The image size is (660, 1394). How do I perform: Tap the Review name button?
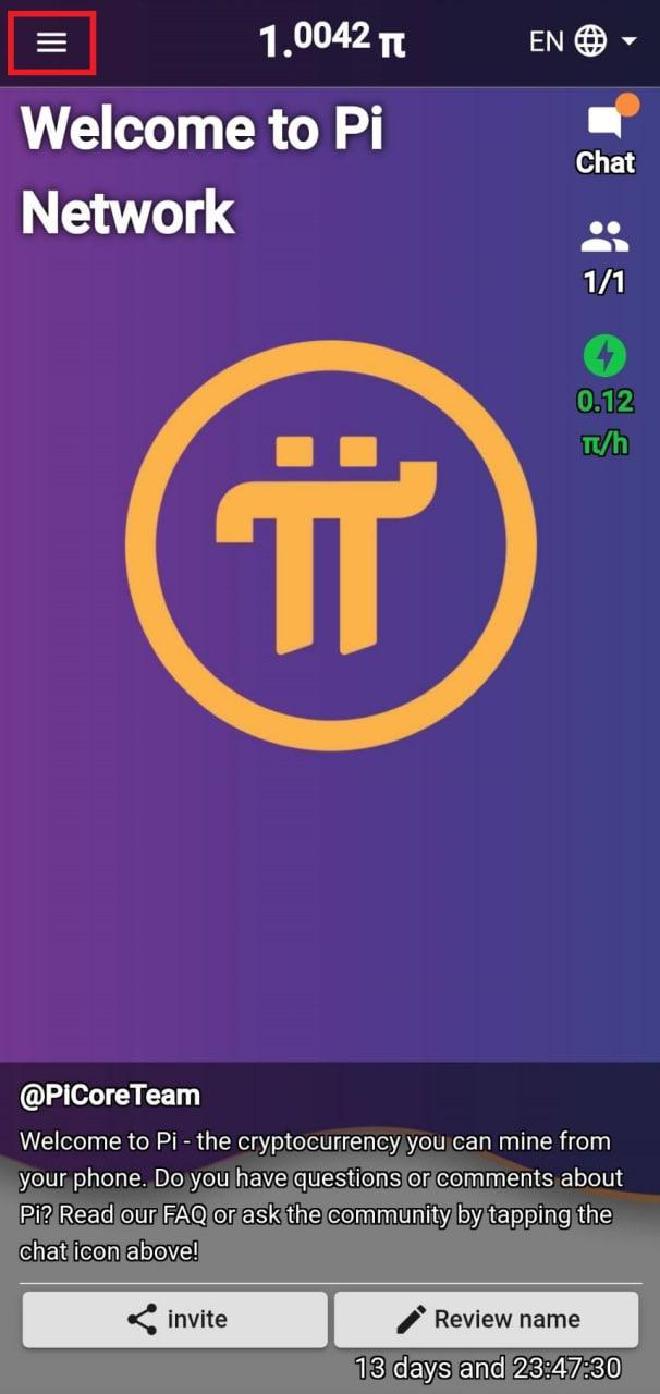[x=486, y=1319]
